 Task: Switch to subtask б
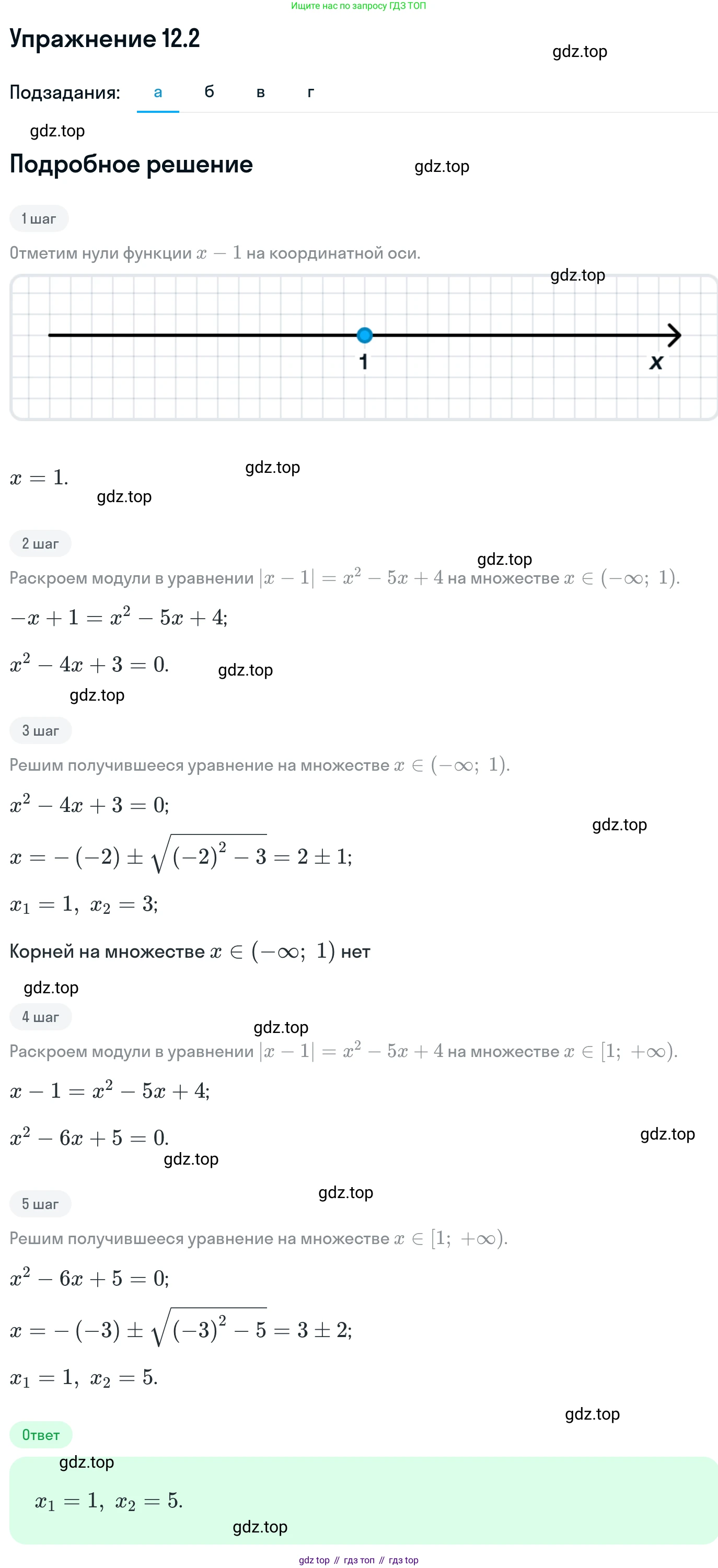[209, 92]
